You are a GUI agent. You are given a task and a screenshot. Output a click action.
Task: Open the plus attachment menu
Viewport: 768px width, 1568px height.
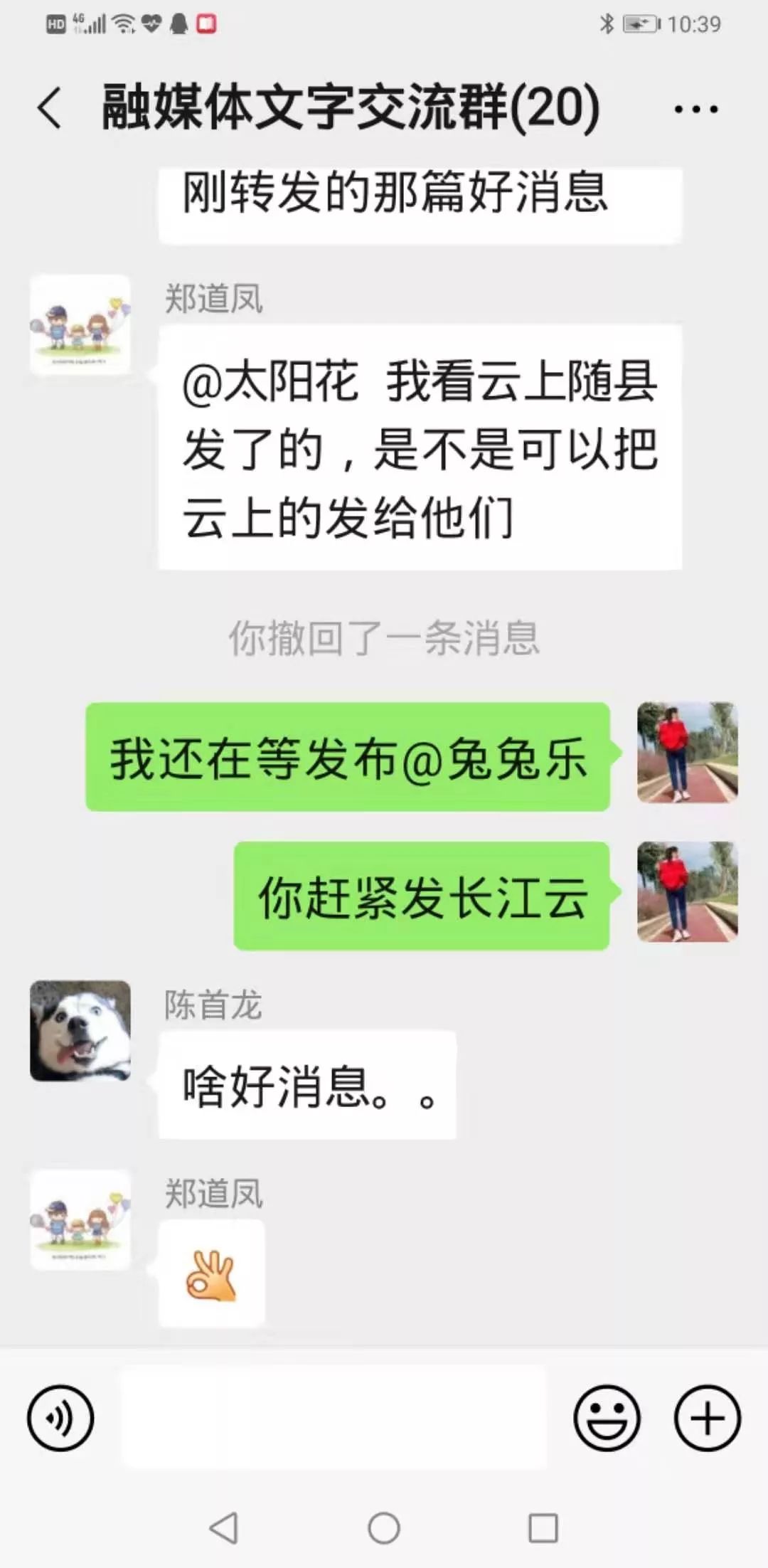click(707, 1418)
